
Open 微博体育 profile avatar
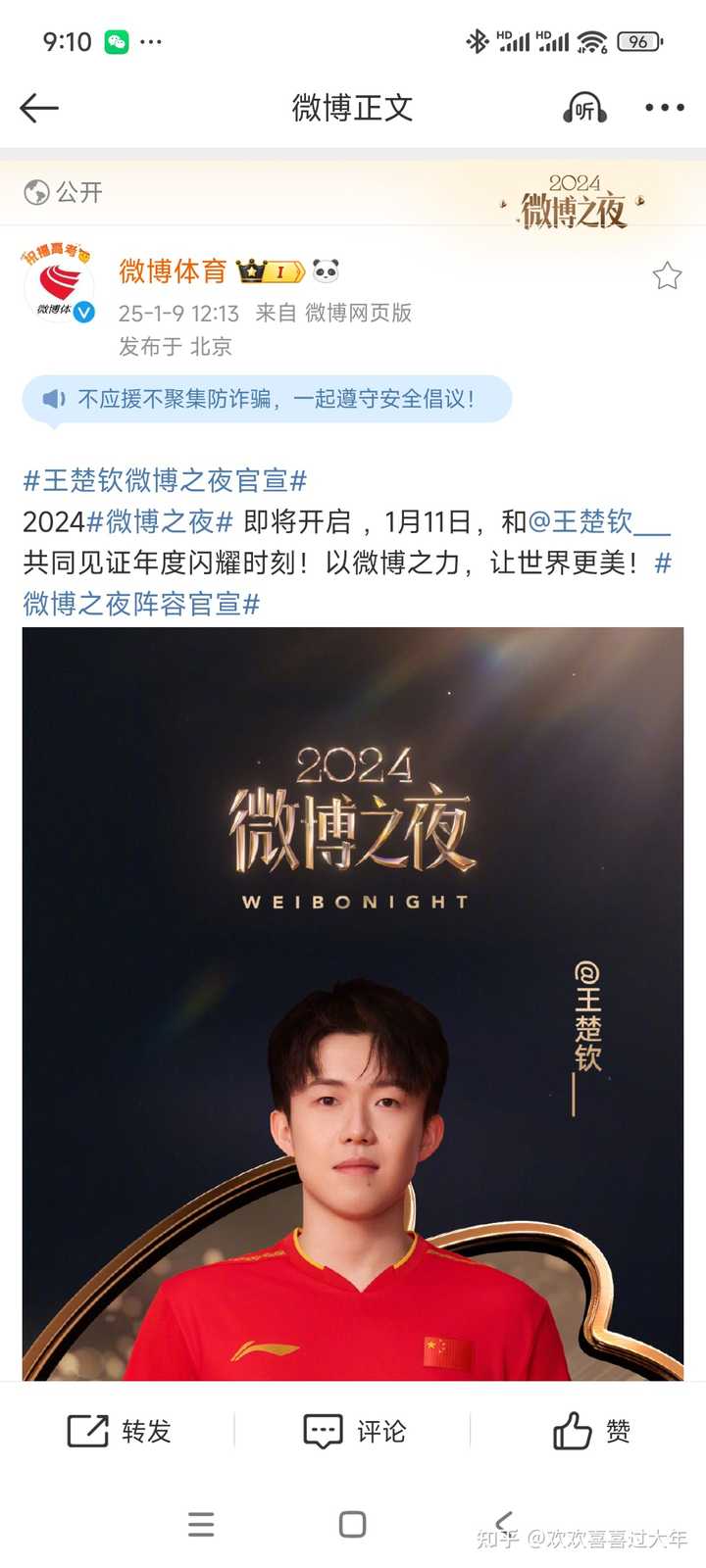[x=59, y=285]
